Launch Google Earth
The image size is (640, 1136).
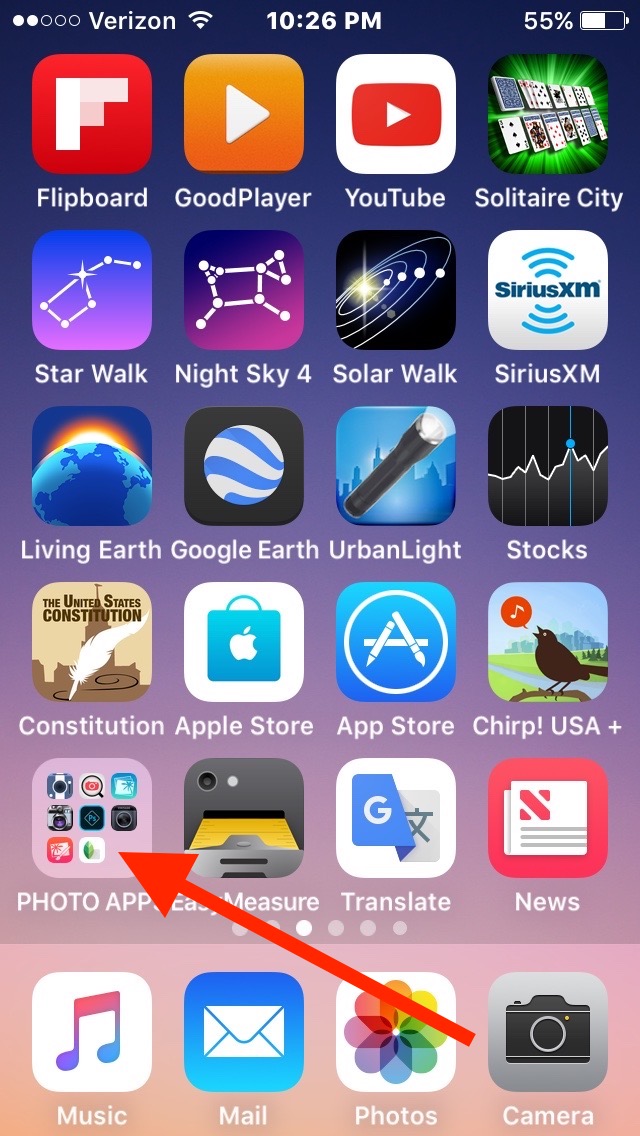click(244, 466)
